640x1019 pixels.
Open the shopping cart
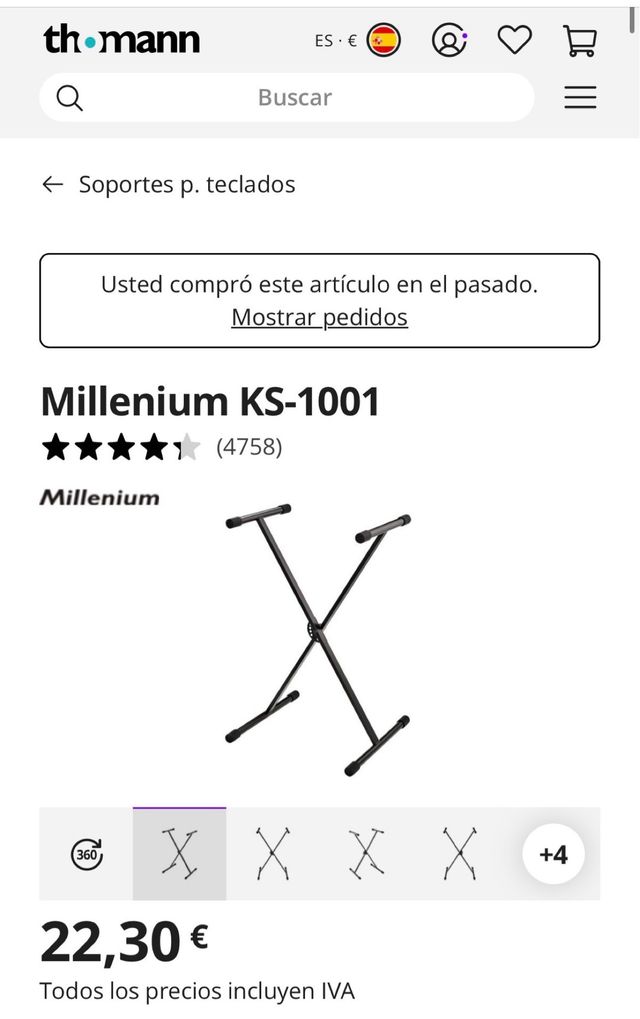(580, 40)
